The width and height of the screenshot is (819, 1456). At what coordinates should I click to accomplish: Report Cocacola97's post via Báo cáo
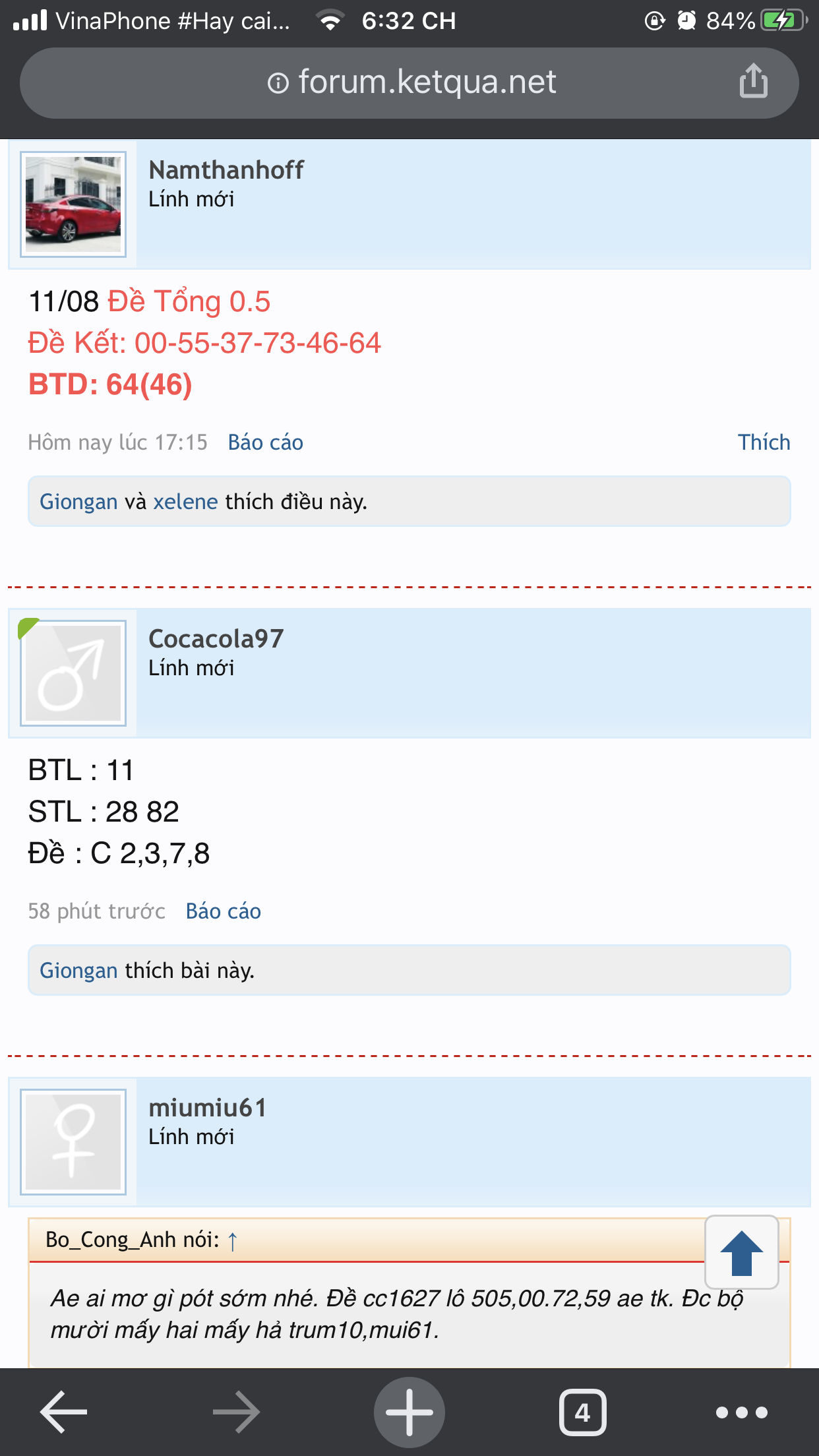coord(223,911)
